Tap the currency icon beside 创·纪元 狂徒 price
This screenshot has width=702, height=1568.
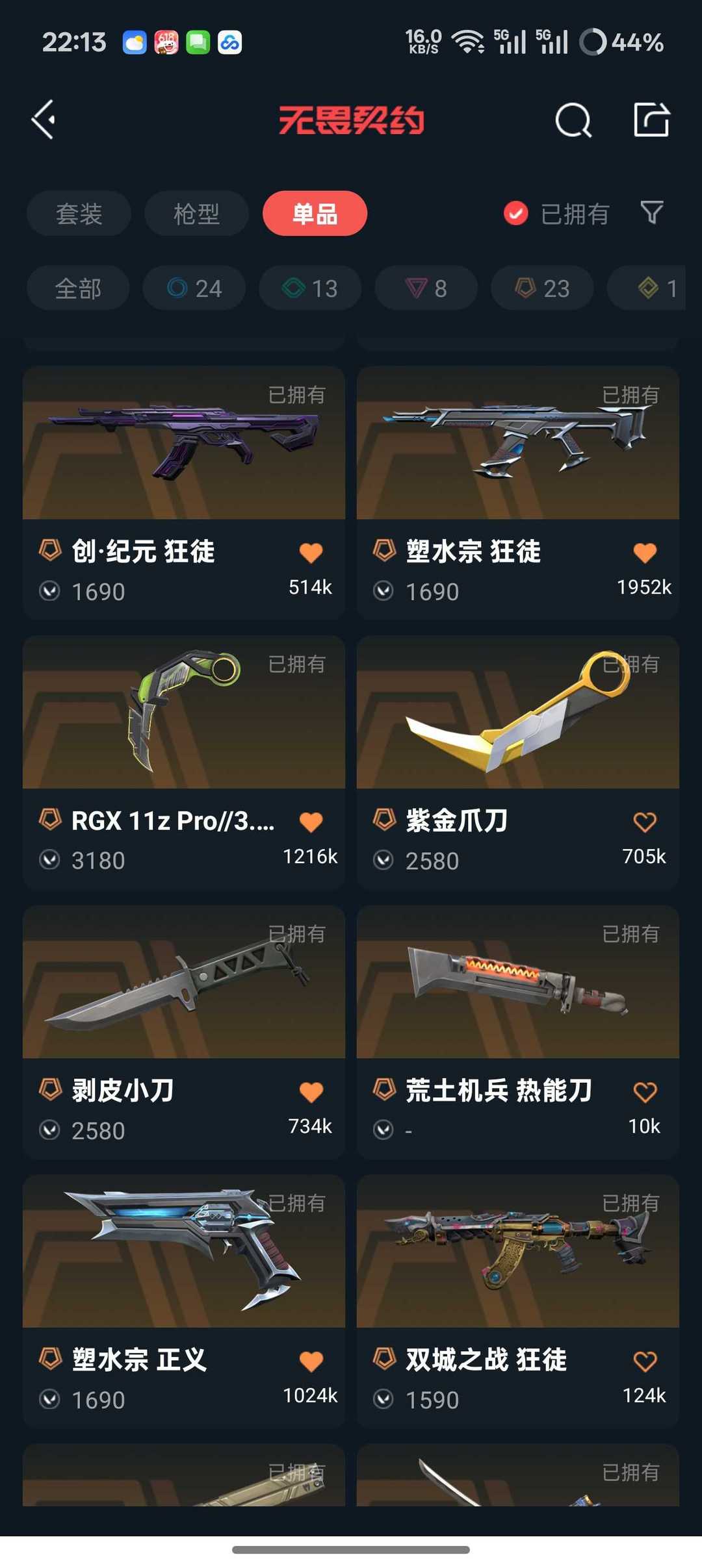(x=50, y=591)
